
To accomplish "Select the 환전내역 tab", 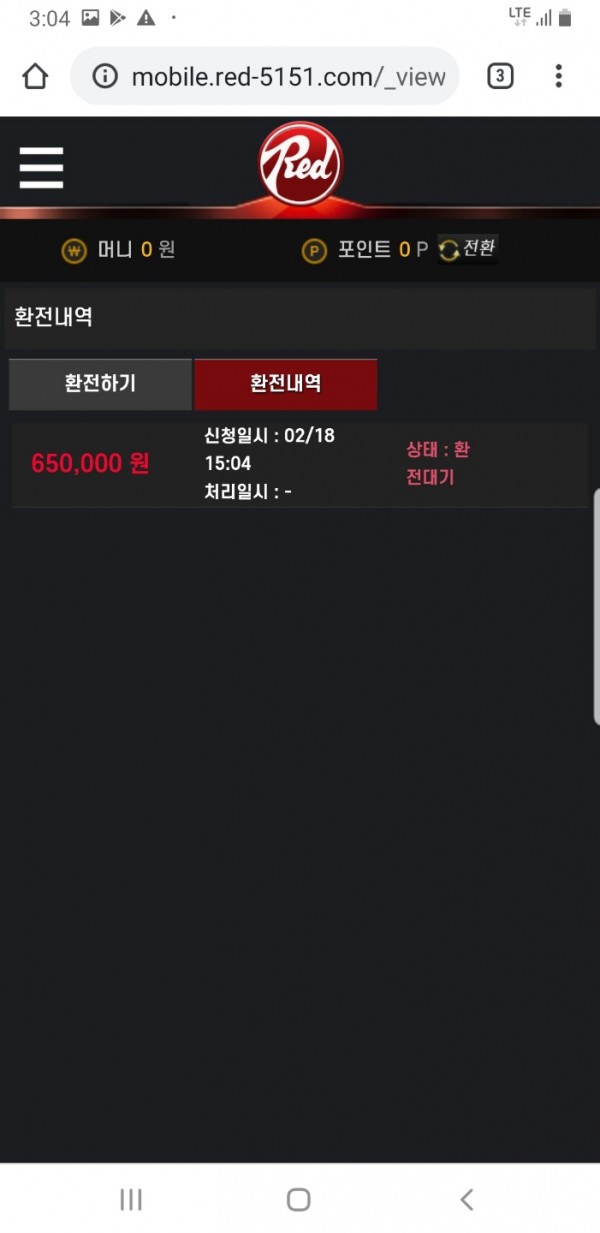I will click(x=285, y=384).
